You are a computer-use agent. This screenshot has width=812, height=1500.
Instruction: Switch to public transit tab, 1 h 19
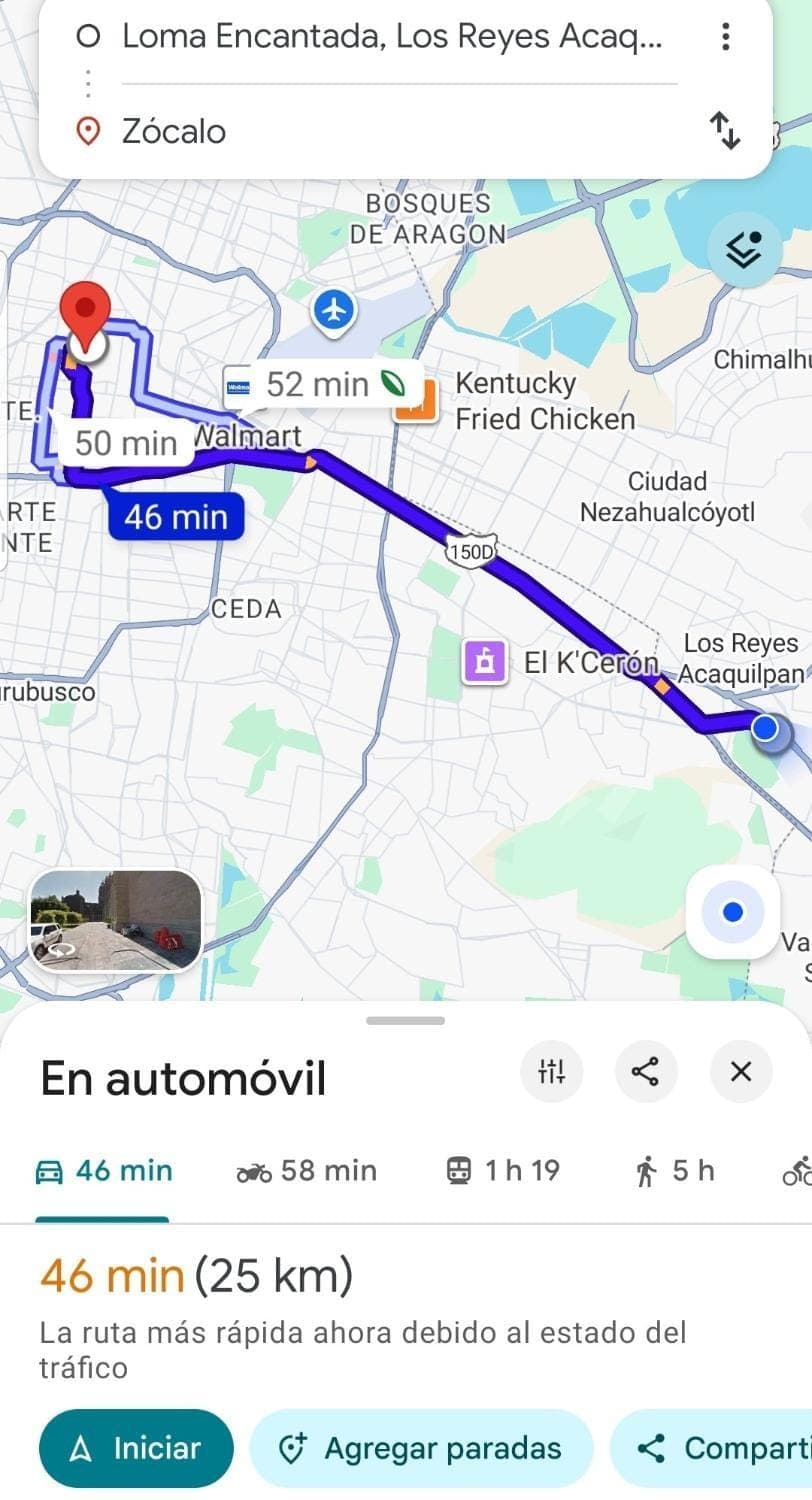502,1171
